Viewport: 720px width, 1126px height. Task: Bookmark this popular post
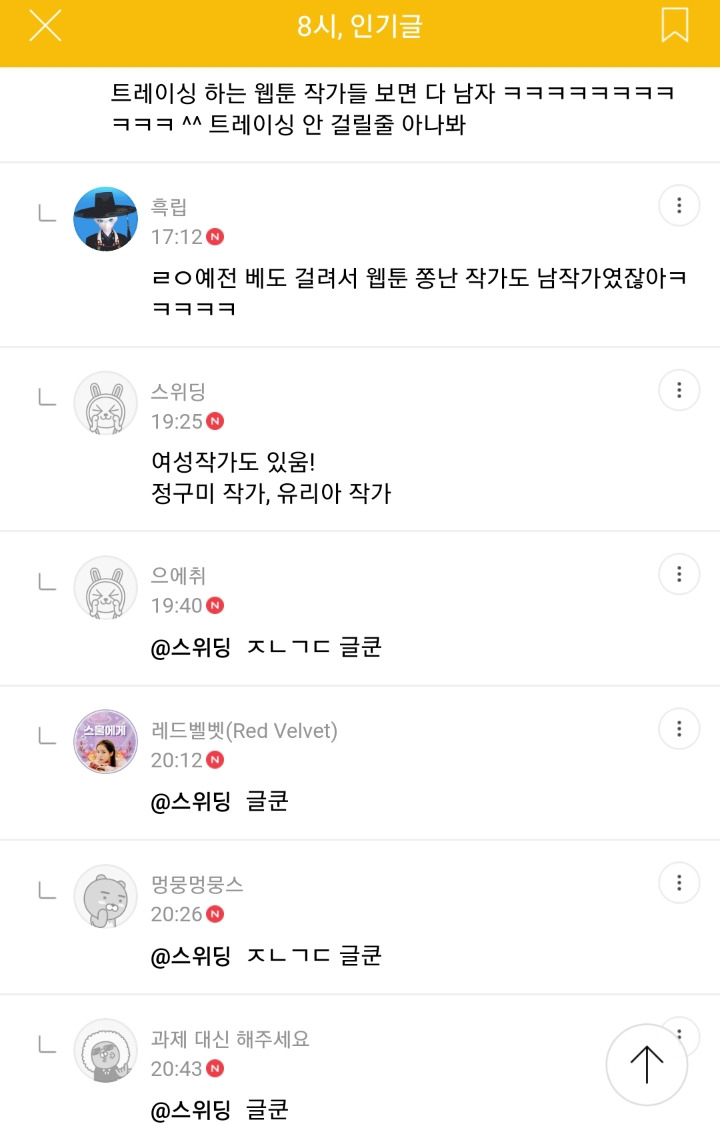[x=674, y=26]
